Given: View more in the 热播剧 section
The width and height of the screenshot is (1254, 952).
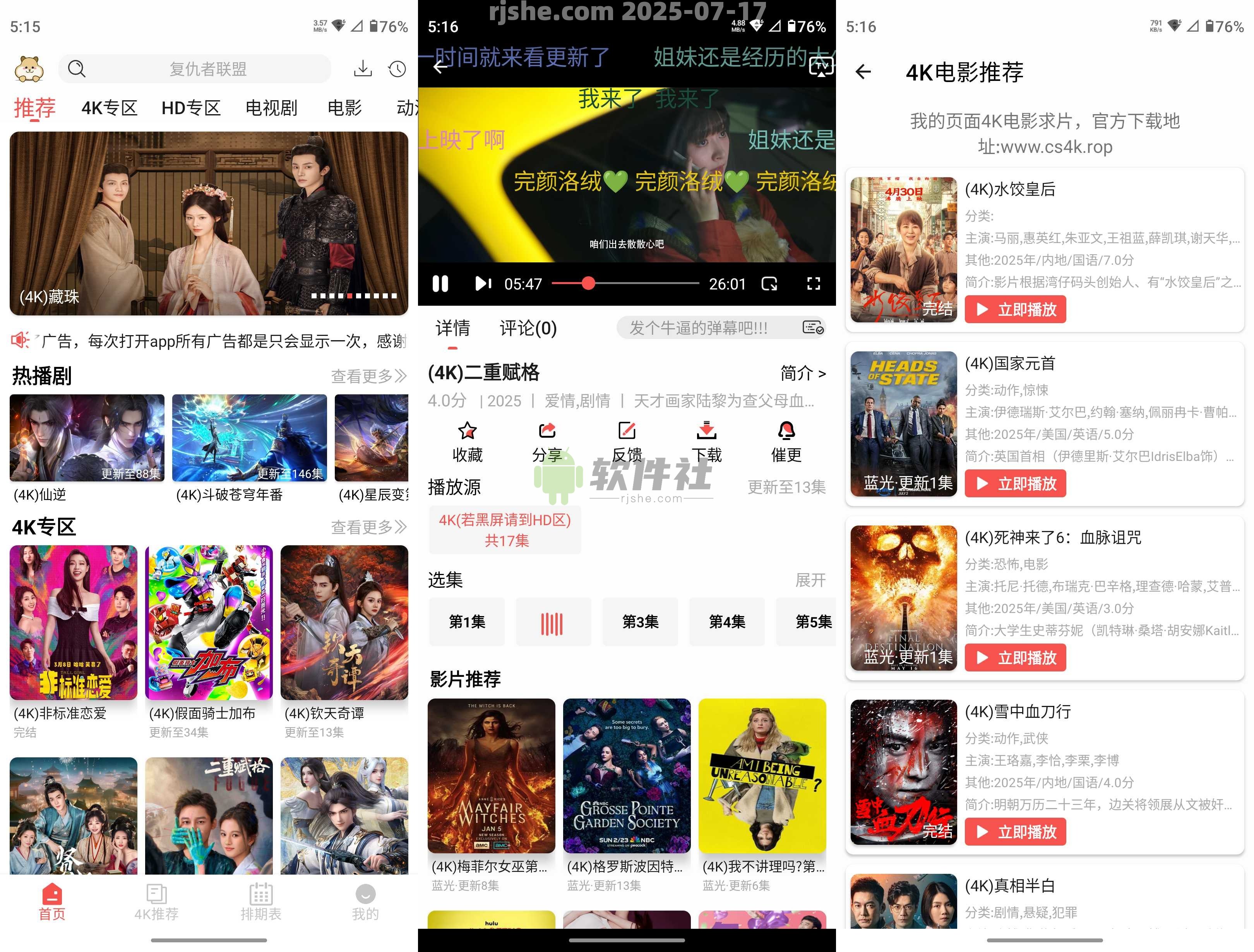Looking at the screenshot, I should [x=368, y=376].
